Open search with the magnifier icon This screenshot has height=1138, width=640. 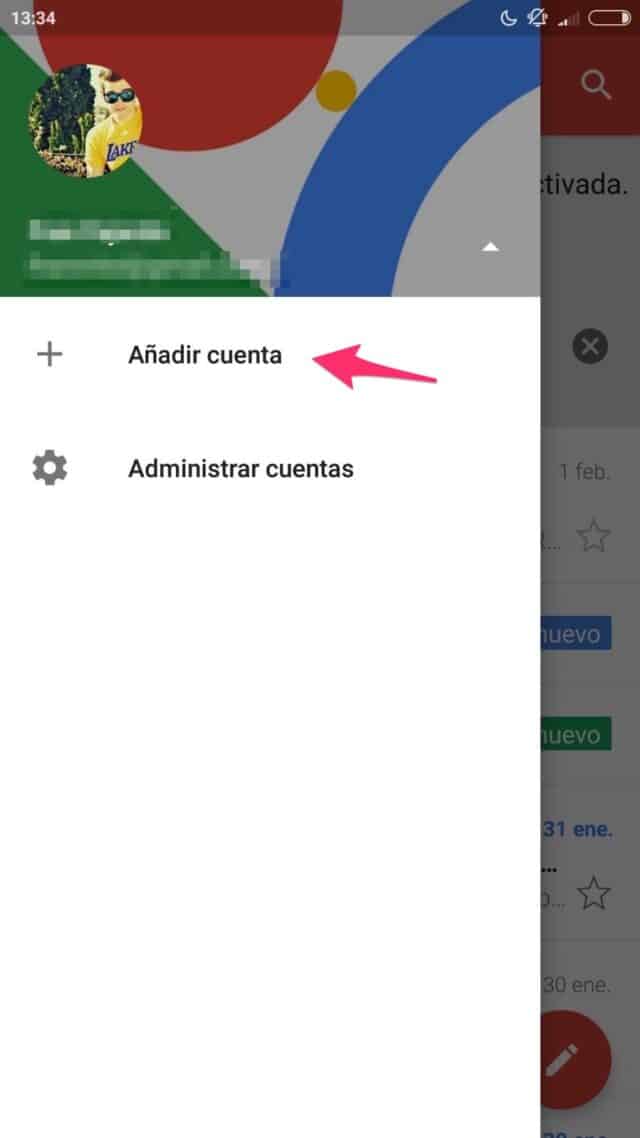(596, 86)
